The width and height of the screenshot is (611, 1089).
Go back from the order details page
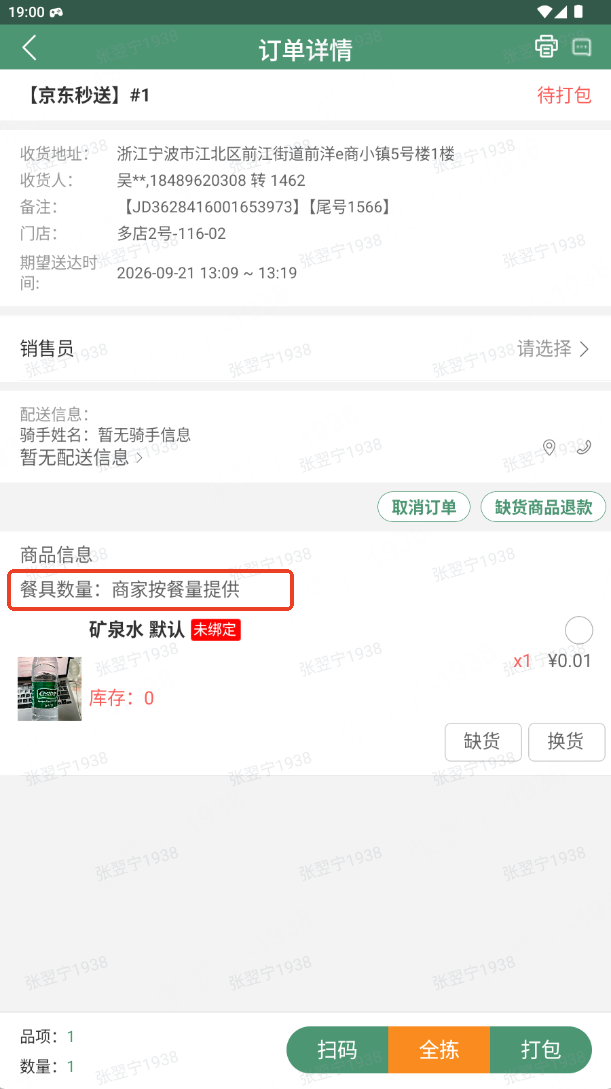[x=29, y=48]
